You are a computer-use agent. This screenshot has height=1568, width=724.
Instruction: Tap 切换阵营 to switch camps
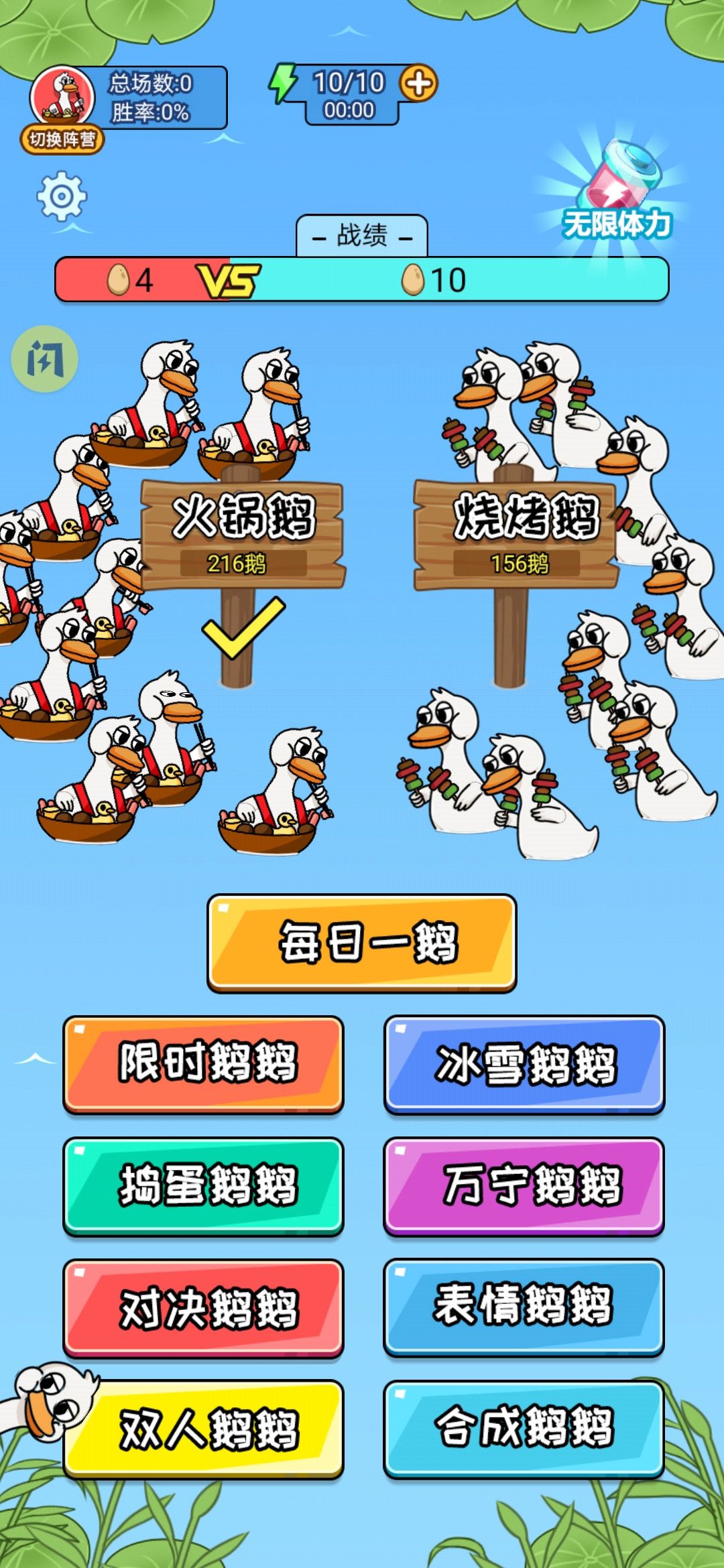[x=64, y=139]
